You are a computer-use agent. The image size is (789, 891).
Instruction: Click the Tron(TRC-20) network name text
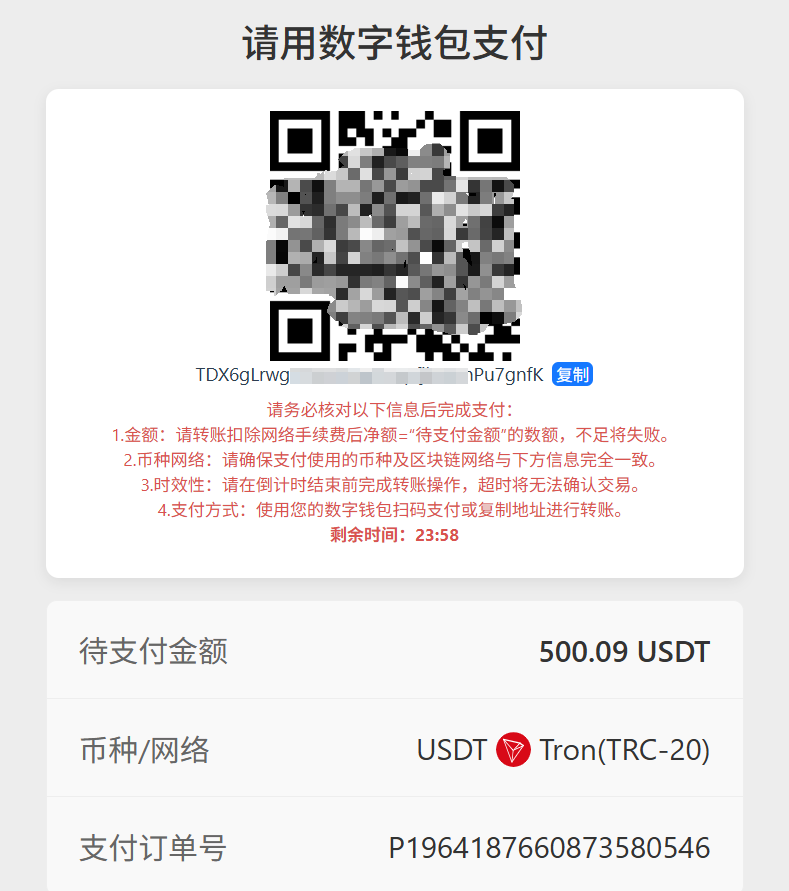624,748
